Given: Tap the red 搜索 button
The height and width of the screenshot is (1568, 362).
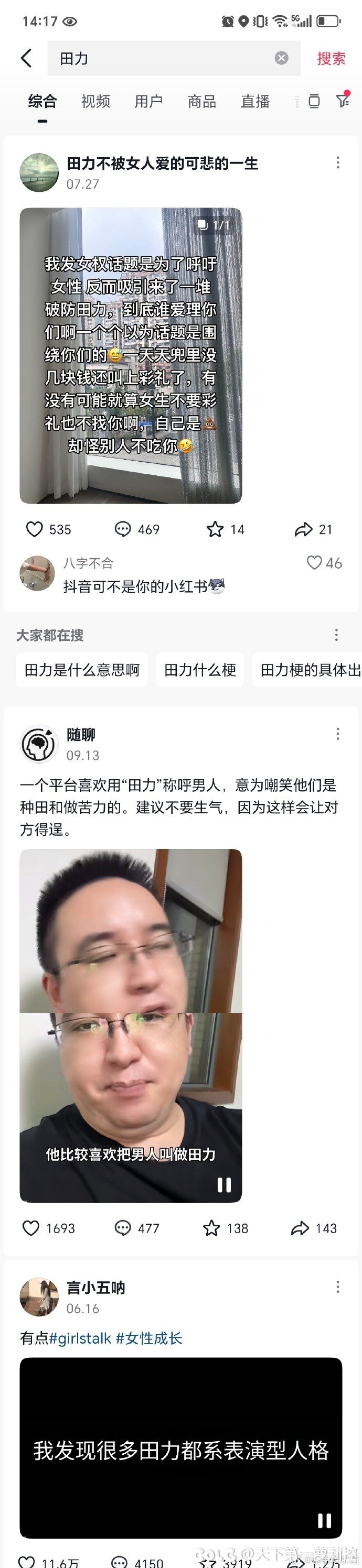Looking at the screenshot, I should pyautogui.click(x=331, y=59).
